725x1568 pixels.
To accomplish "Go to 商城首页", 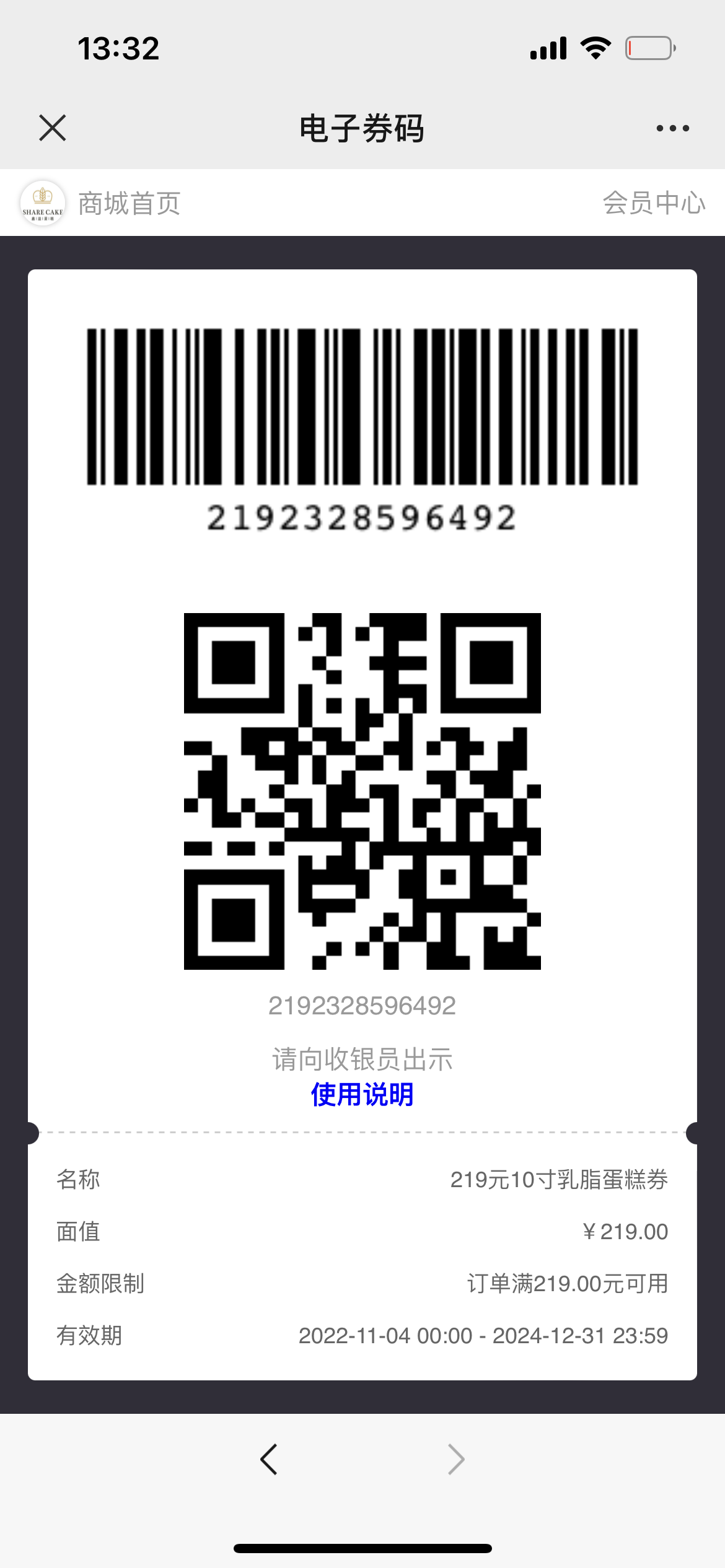I will coord(129,203).
